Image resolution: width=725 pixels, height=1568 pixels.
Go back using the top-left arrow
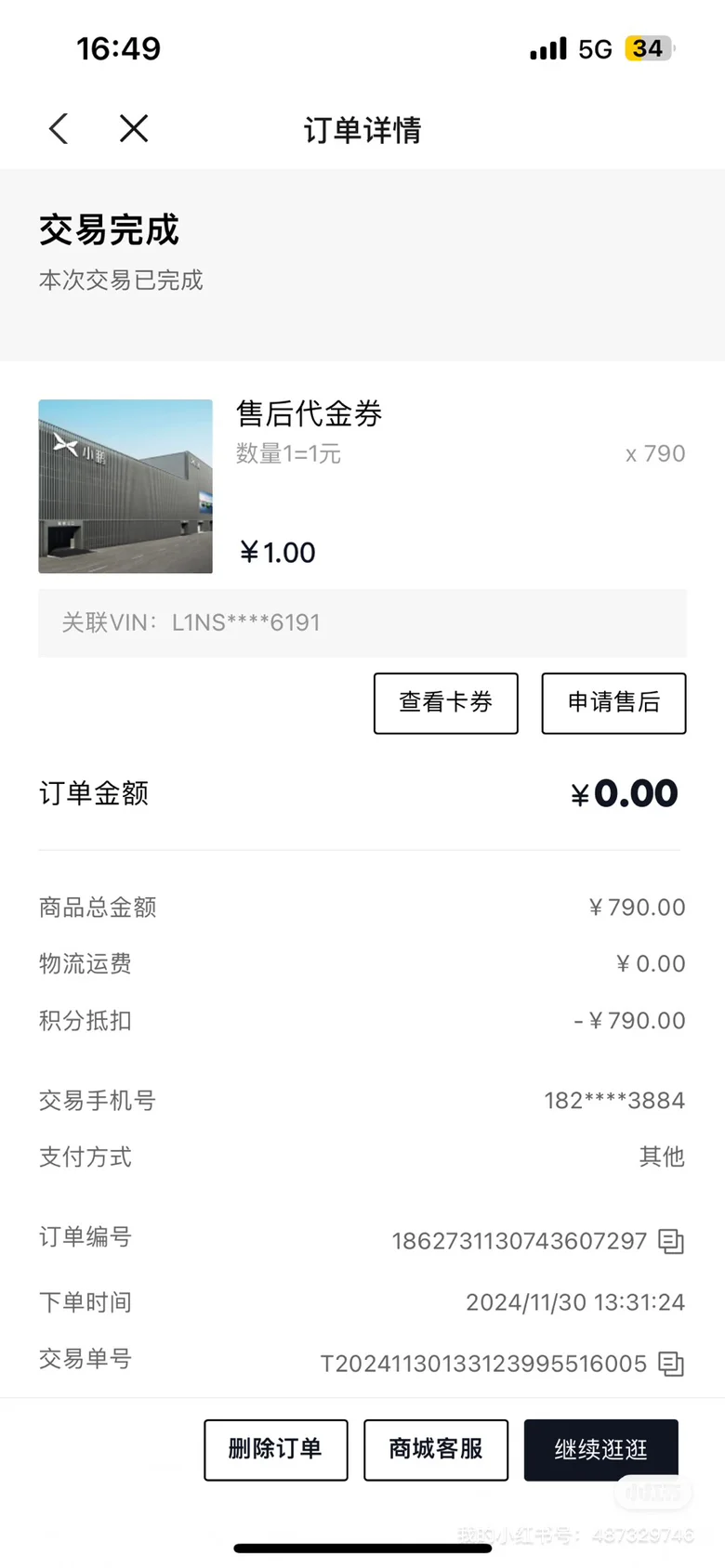click(x=59, y=129)
